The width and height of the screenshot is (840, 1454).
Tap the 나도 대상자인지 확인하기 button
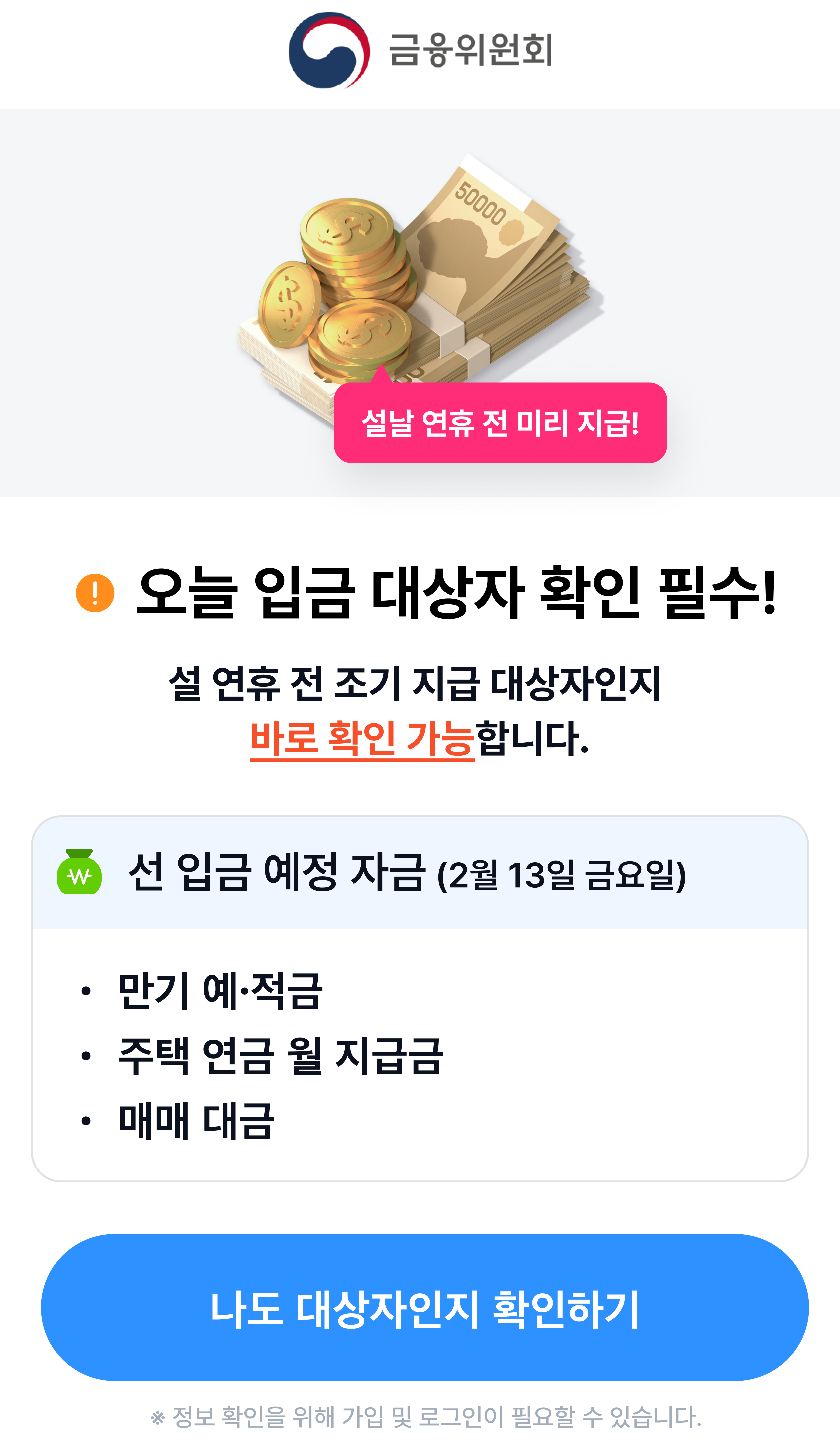pos(424,1308)
